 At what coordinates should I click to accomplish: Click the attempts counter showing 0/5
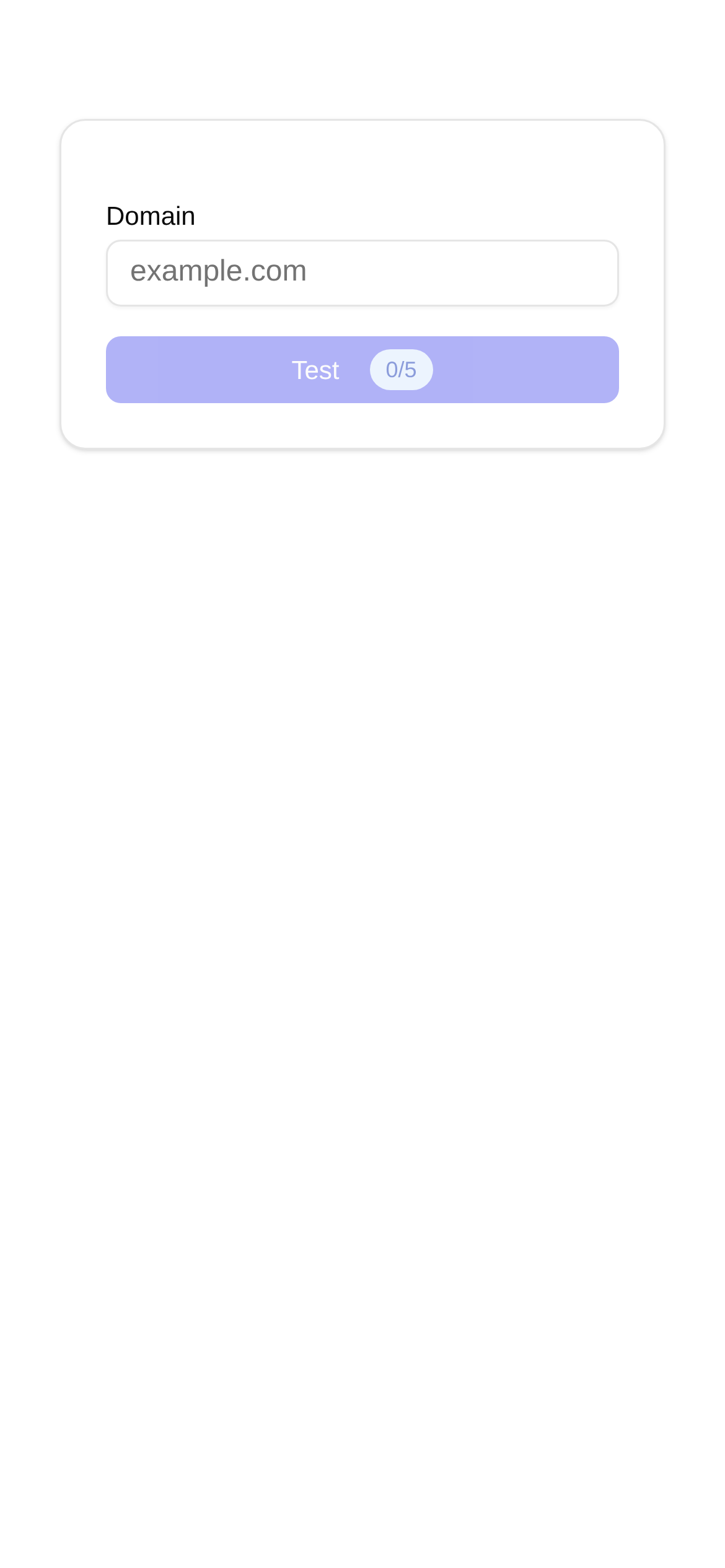[401, 370]
